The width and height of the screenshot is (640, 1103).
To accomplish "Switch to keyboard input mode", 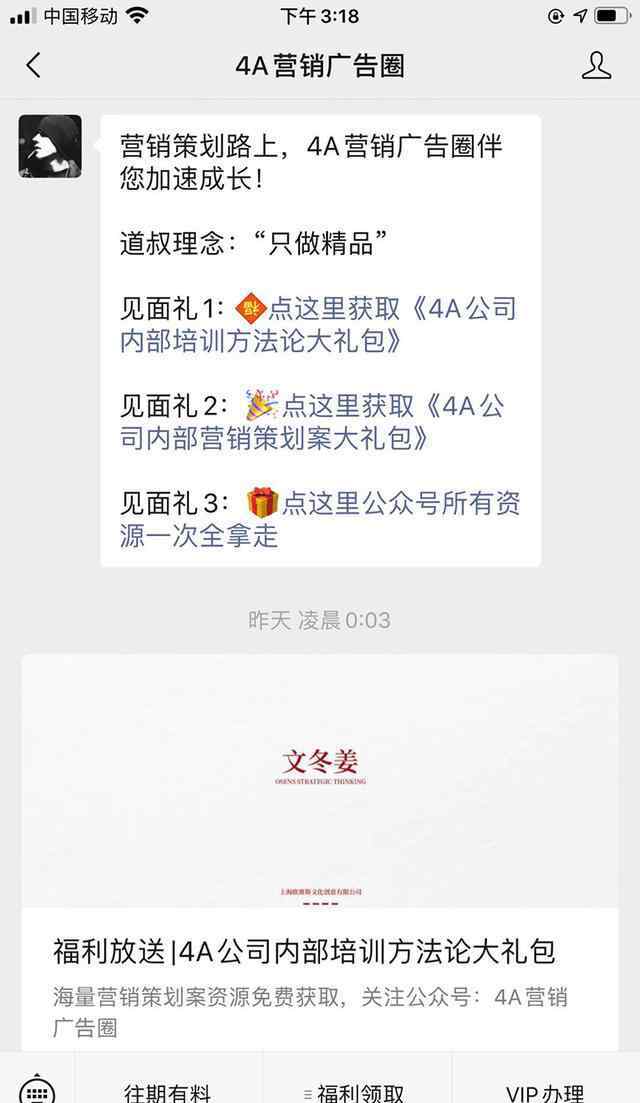I will pos(36,1088).
